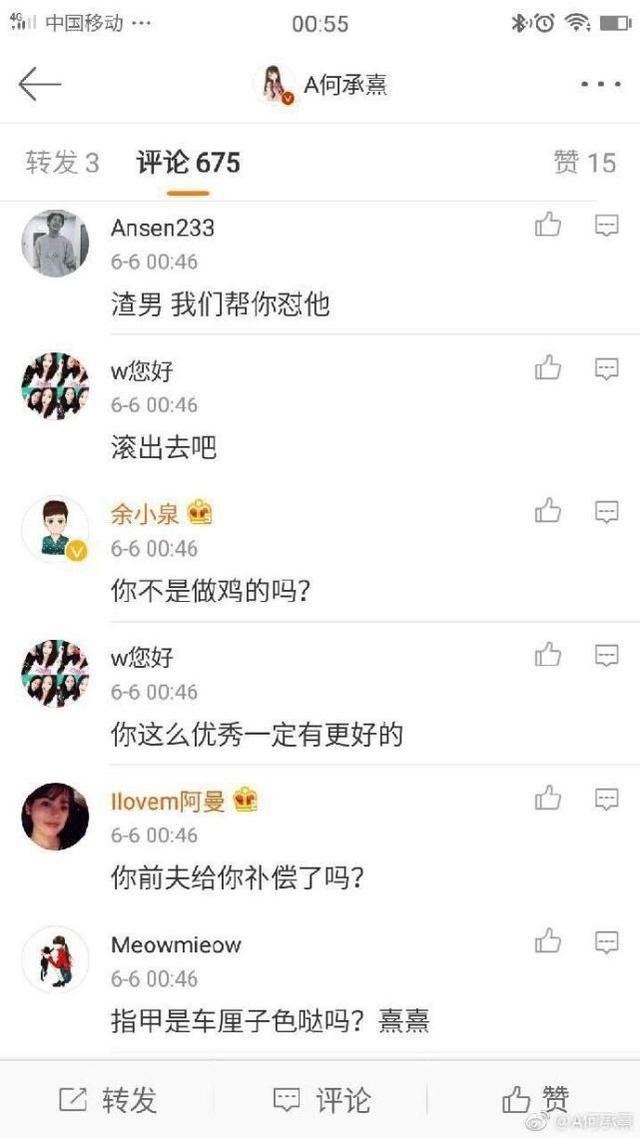
Task: Tap the bottom 赞 like button
Action: tap(537, 1100)
